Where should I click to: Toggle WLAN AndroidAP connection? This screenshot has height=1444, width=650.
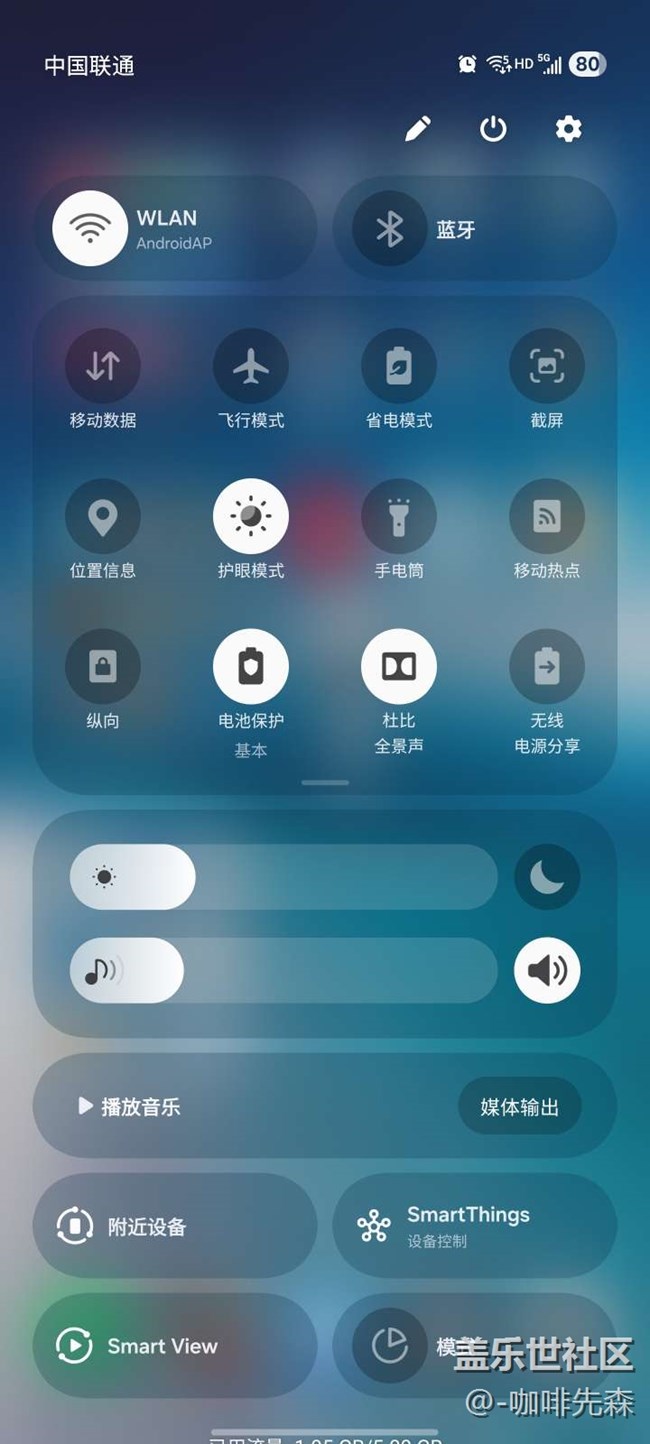coord(90,229)
